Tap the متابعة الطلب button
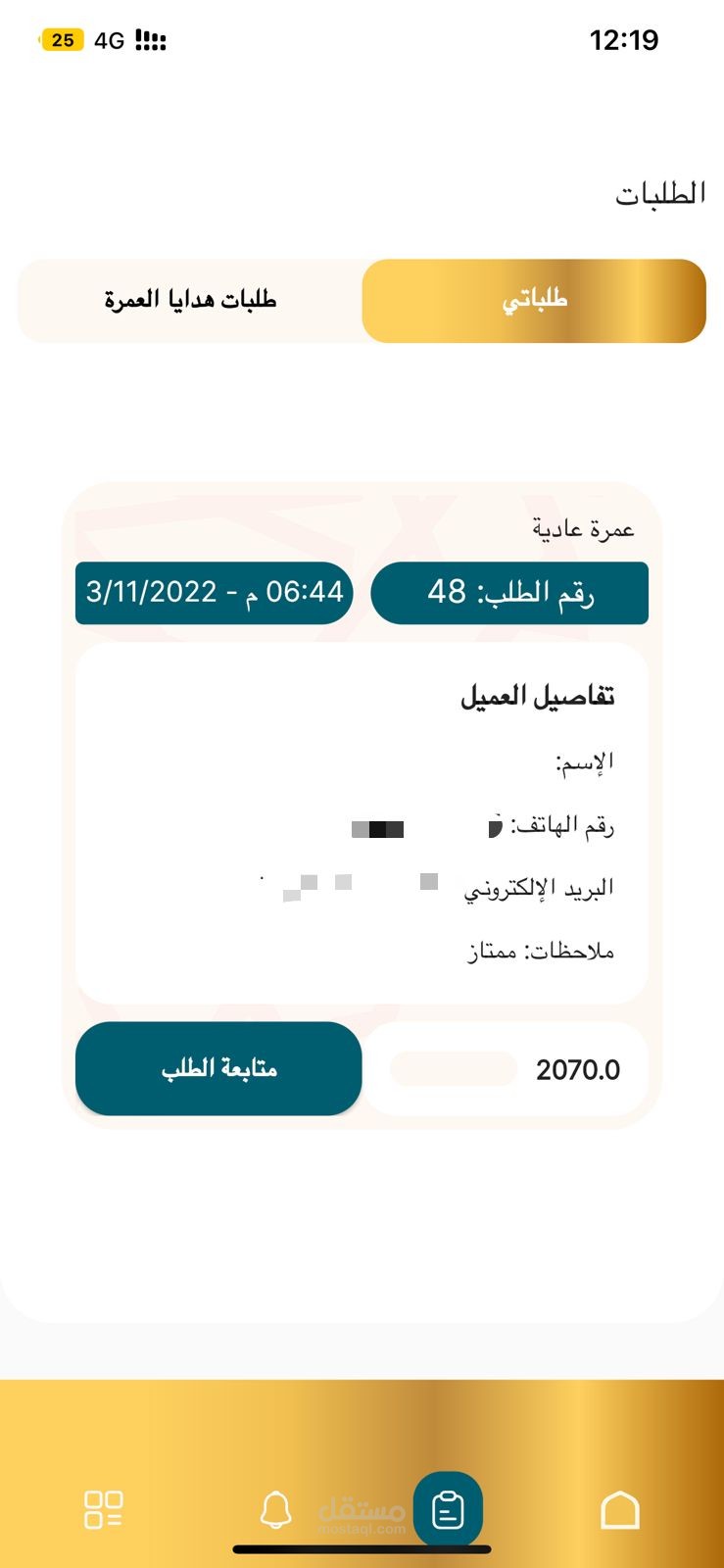Screen dimensions: 724x1568 click(x=218, y=1068)
